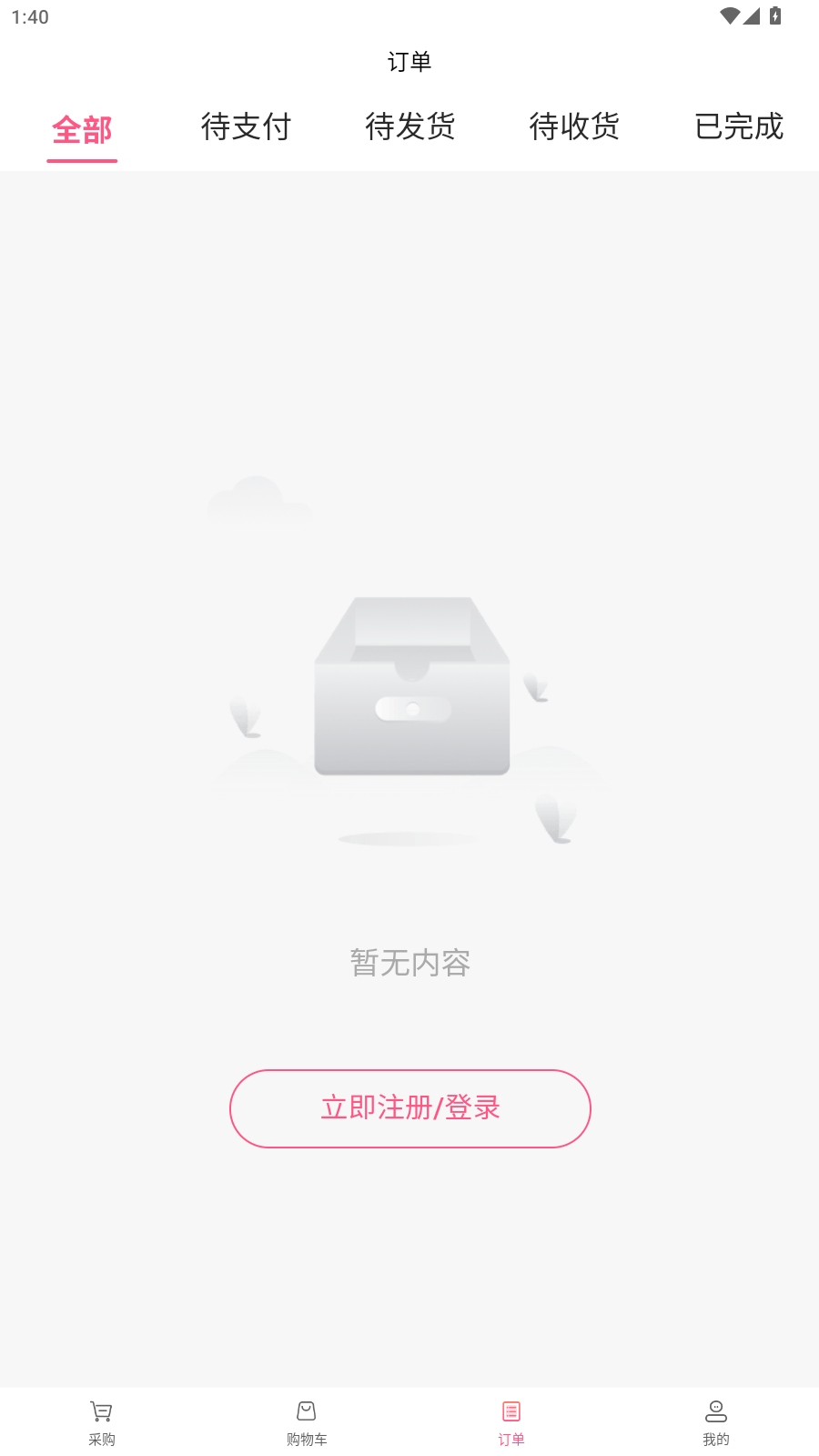Tap the 立即注册/登录 button
Viewport: 819px width, 1456px height.
pos(409,1108)
